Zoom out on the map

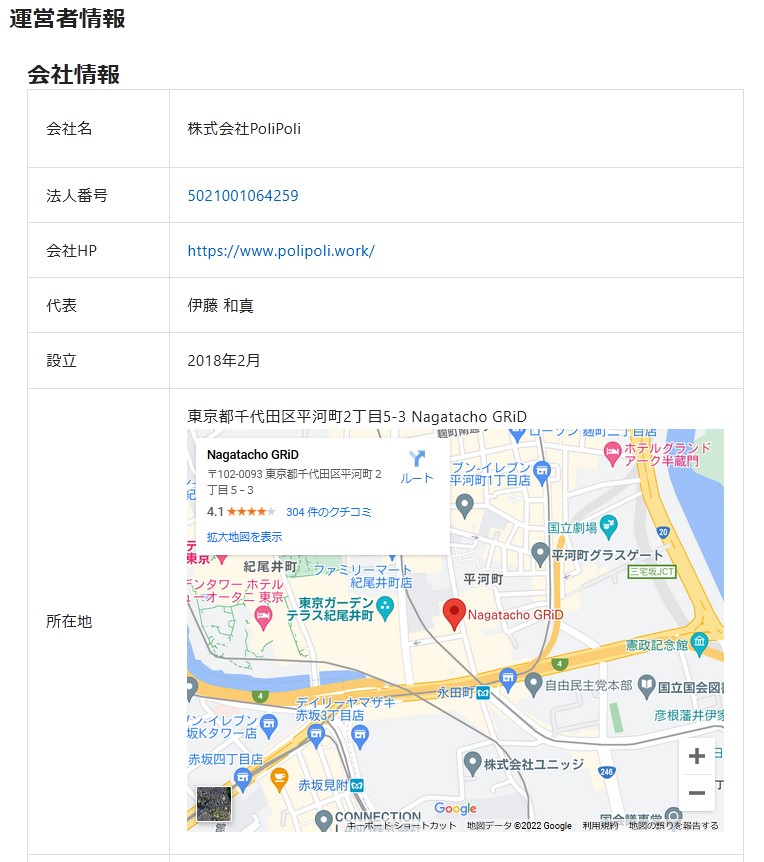(x=697, y=793)
